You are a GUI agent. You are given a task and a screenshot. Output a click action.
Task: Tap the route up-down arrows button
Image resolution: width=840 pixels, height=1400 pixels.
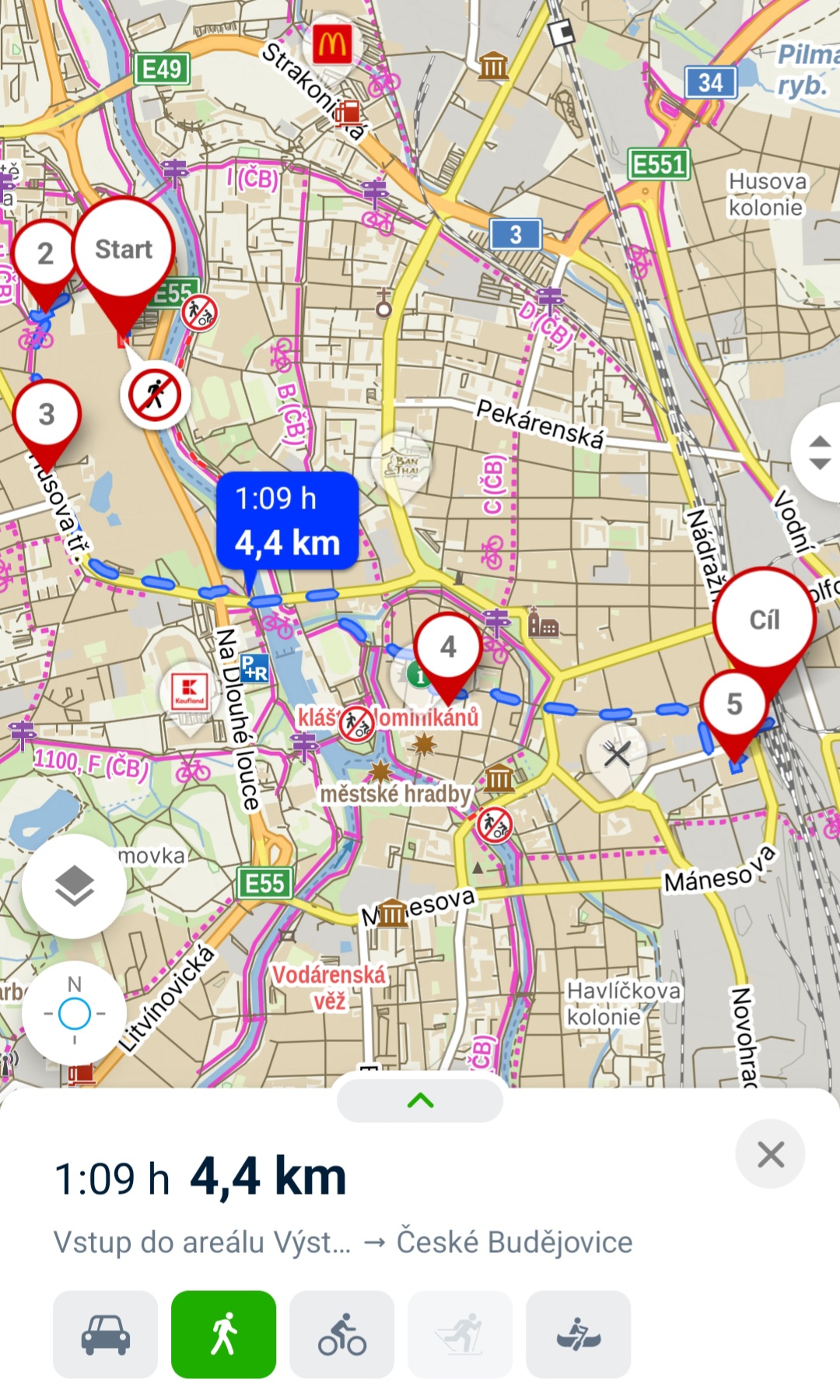point(819,452)
